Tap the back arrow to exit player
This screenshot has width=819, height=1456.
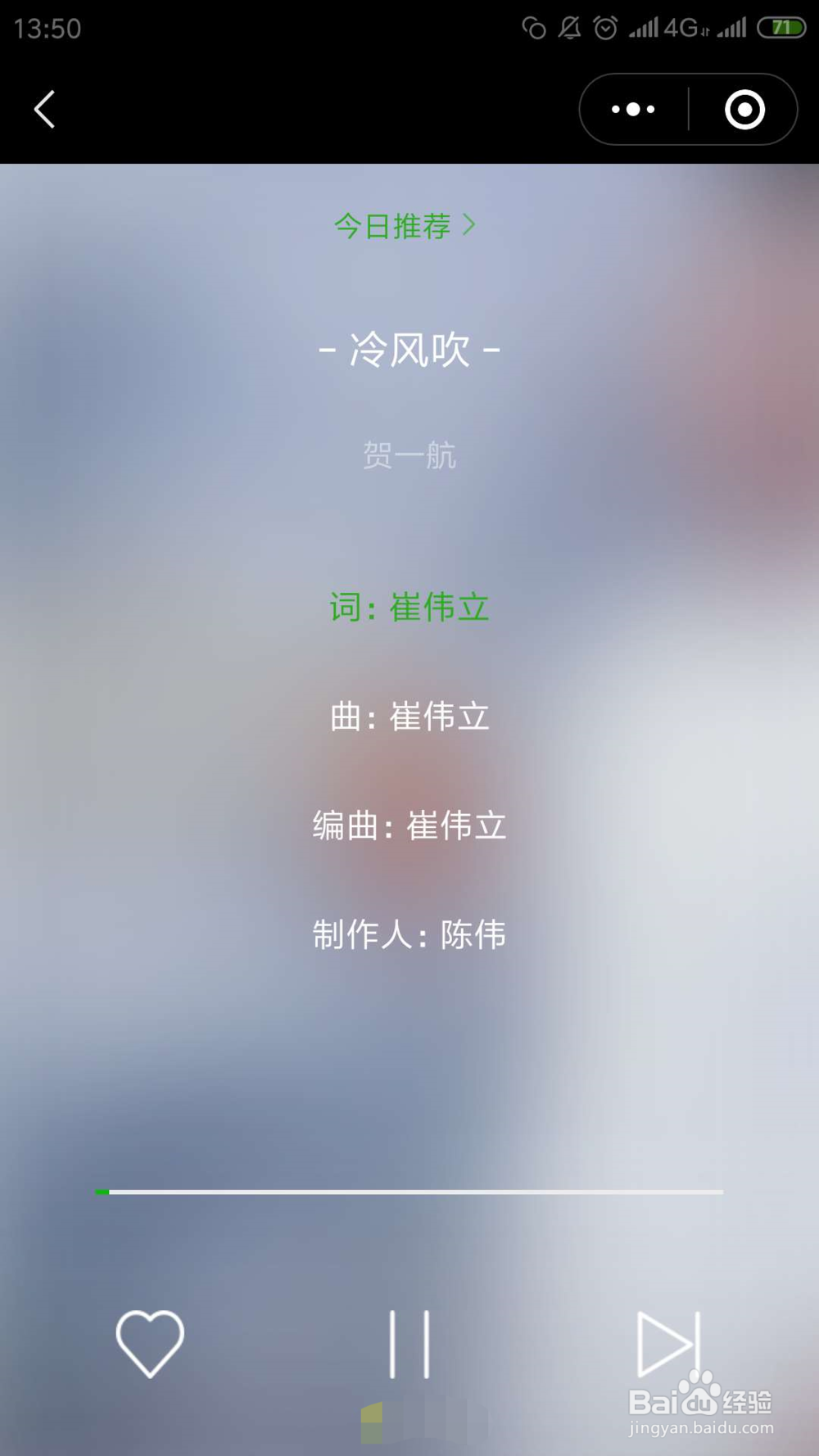click(45, 108)
